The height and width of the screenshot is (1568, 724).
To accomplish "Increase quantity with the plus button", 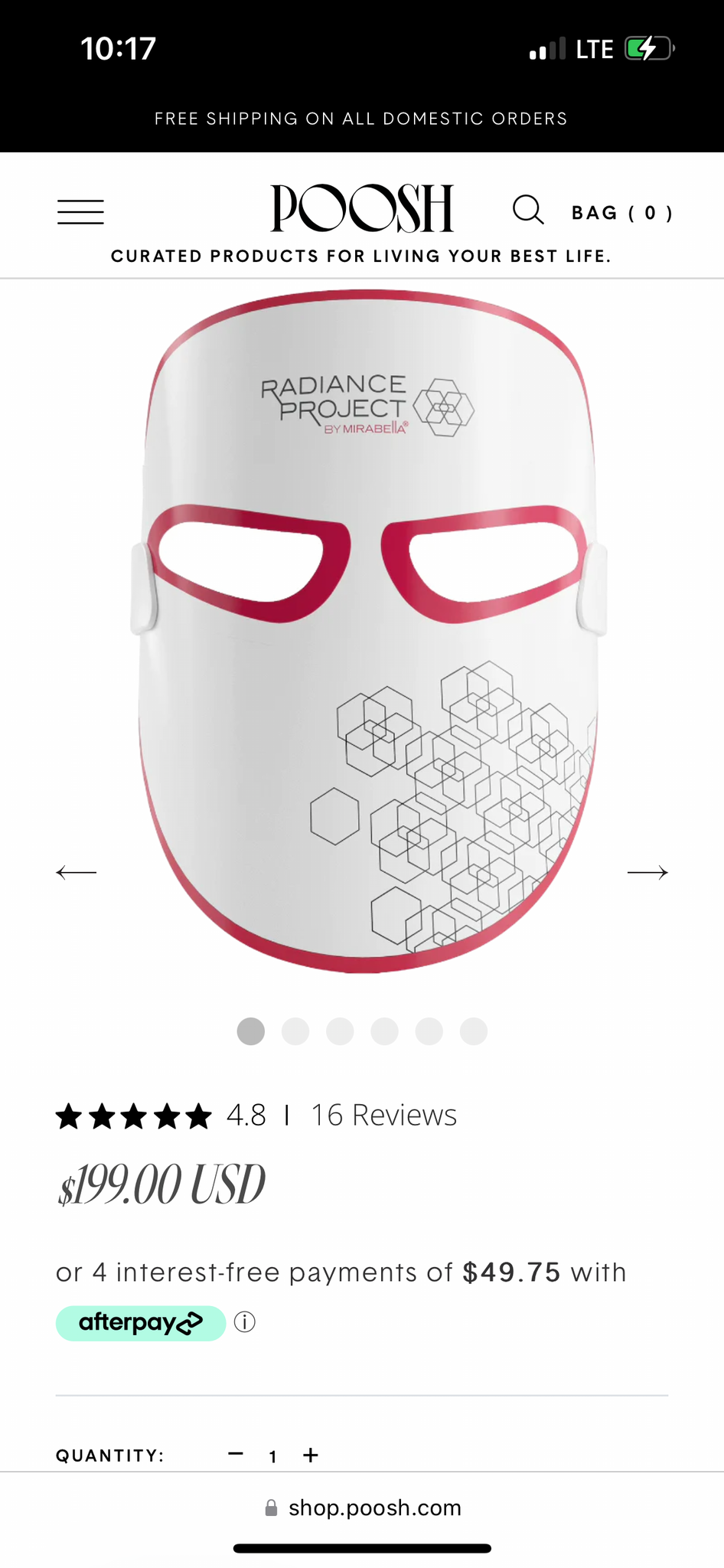I will click(x=310, y=1455).
